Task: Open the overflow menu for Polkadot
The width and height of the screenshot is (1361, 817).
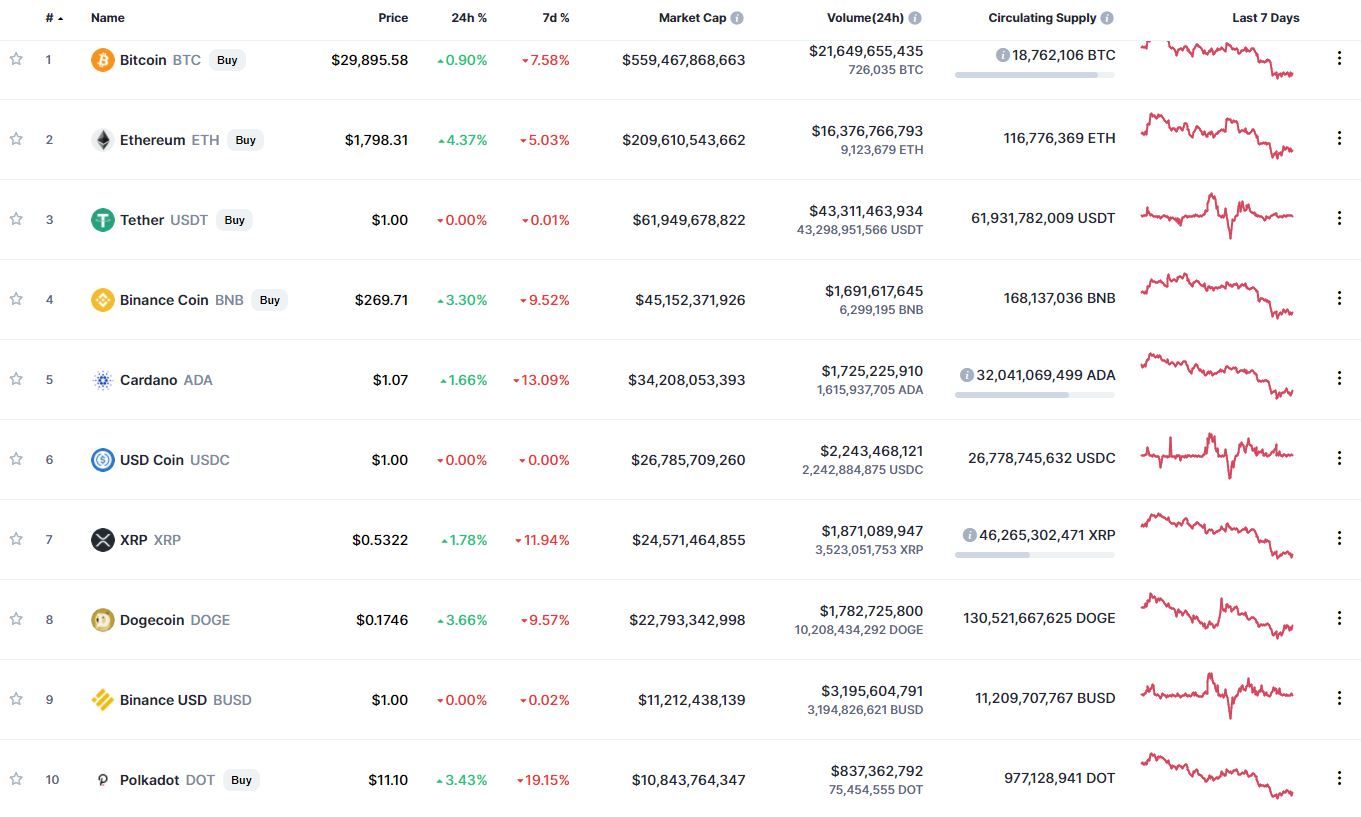Action: [1339, 778]
